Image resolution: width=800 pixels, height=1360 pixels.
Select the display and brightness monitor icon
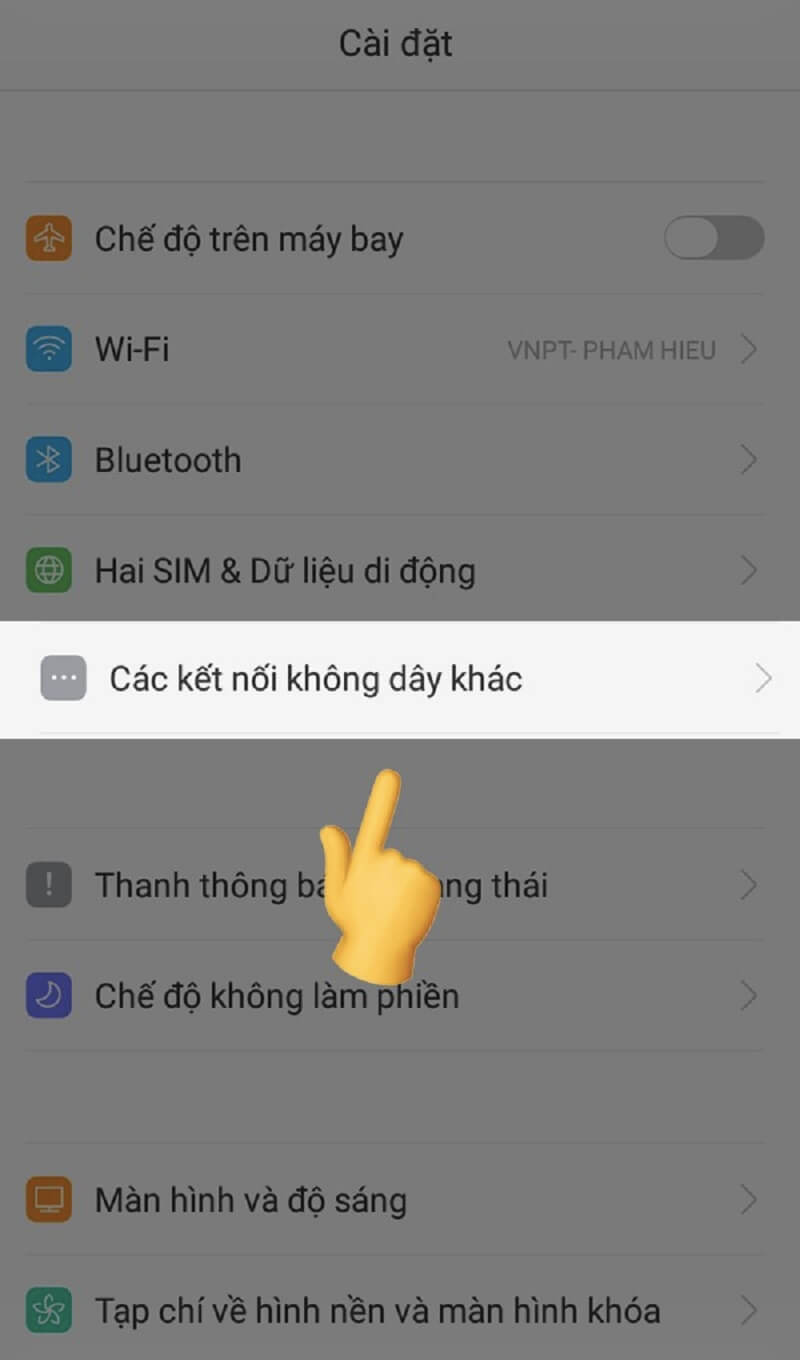tap(48, 1199)
